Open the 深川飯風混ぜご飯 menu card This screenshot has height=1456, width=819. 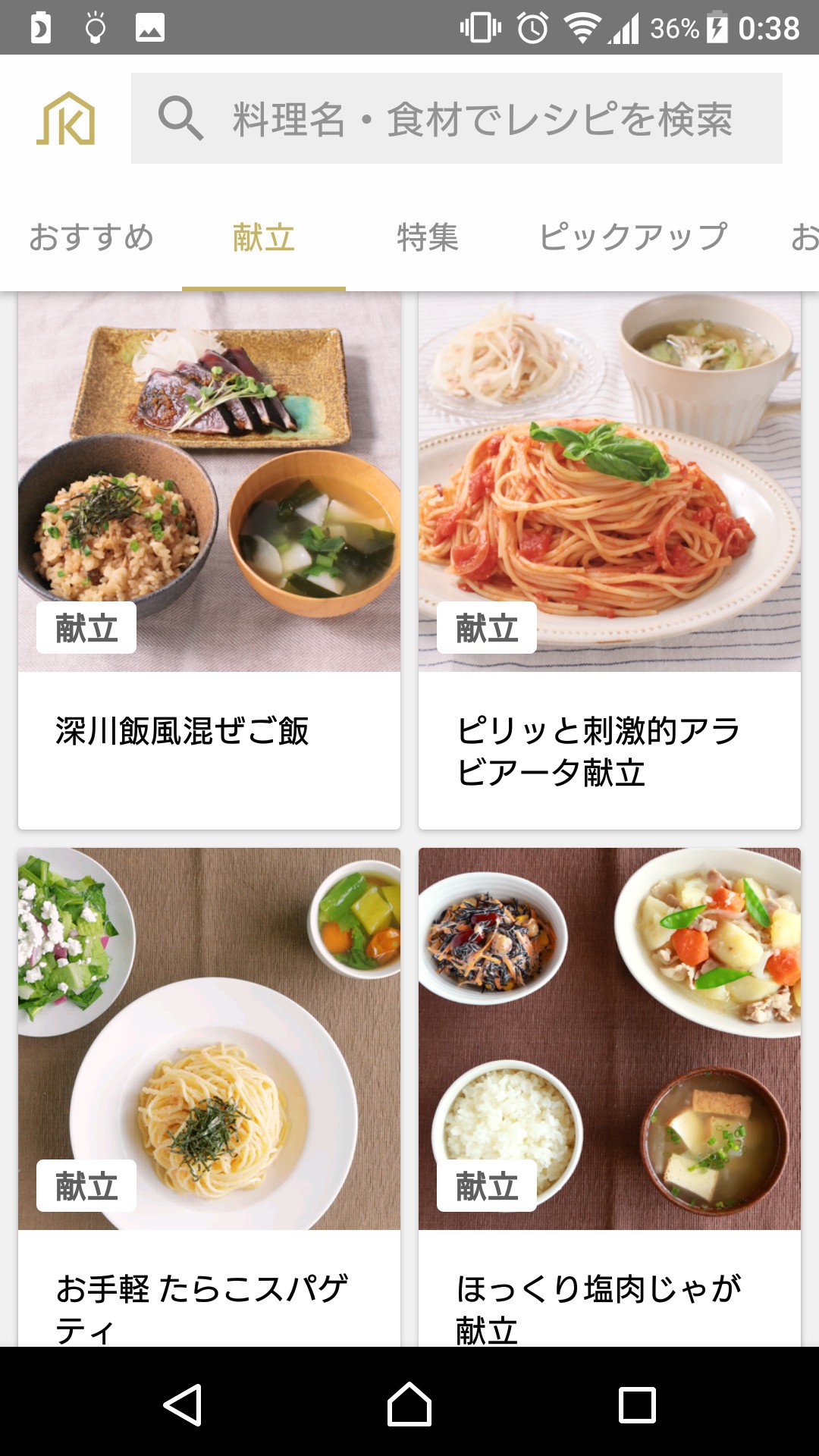(x=209, y=560)
